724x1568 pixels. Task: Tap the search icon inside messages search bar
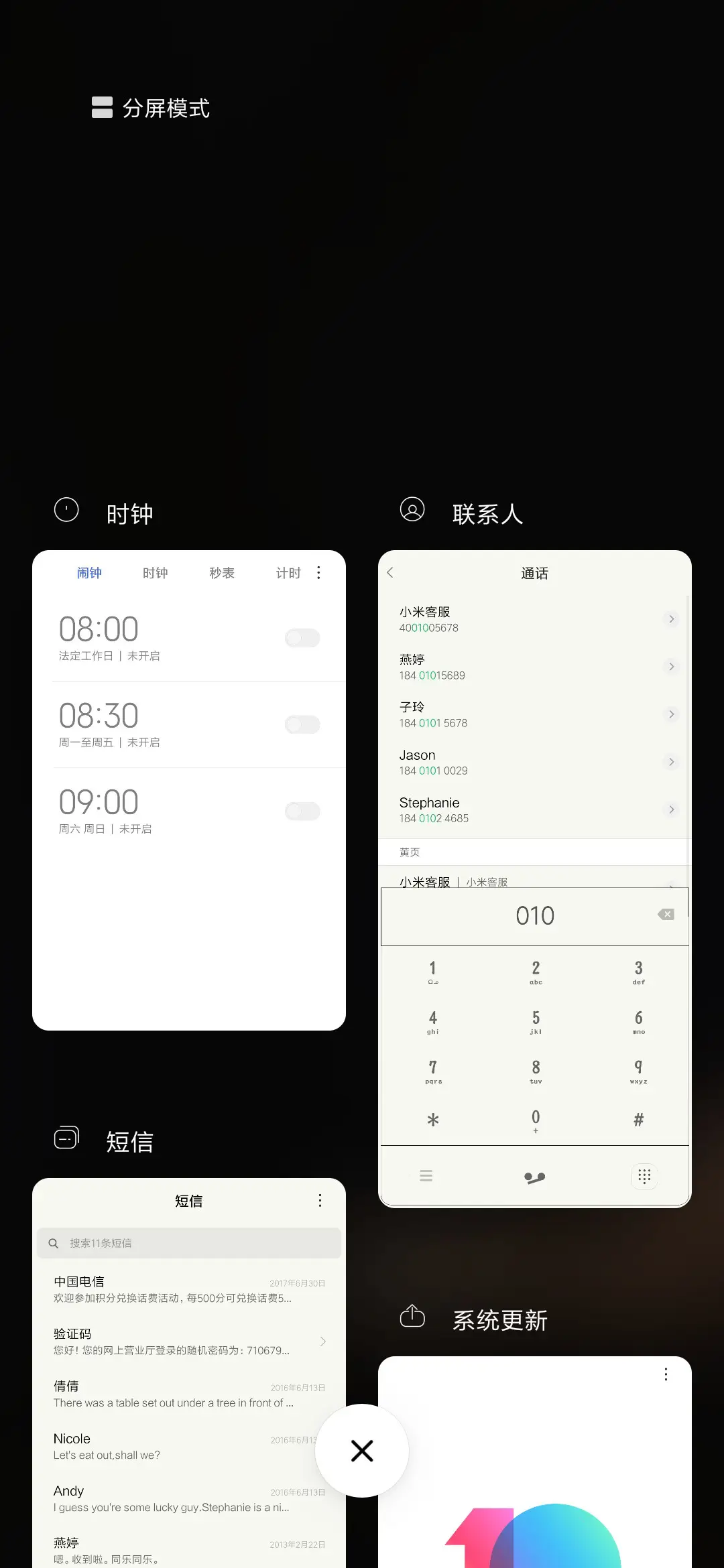point(53,1242)
